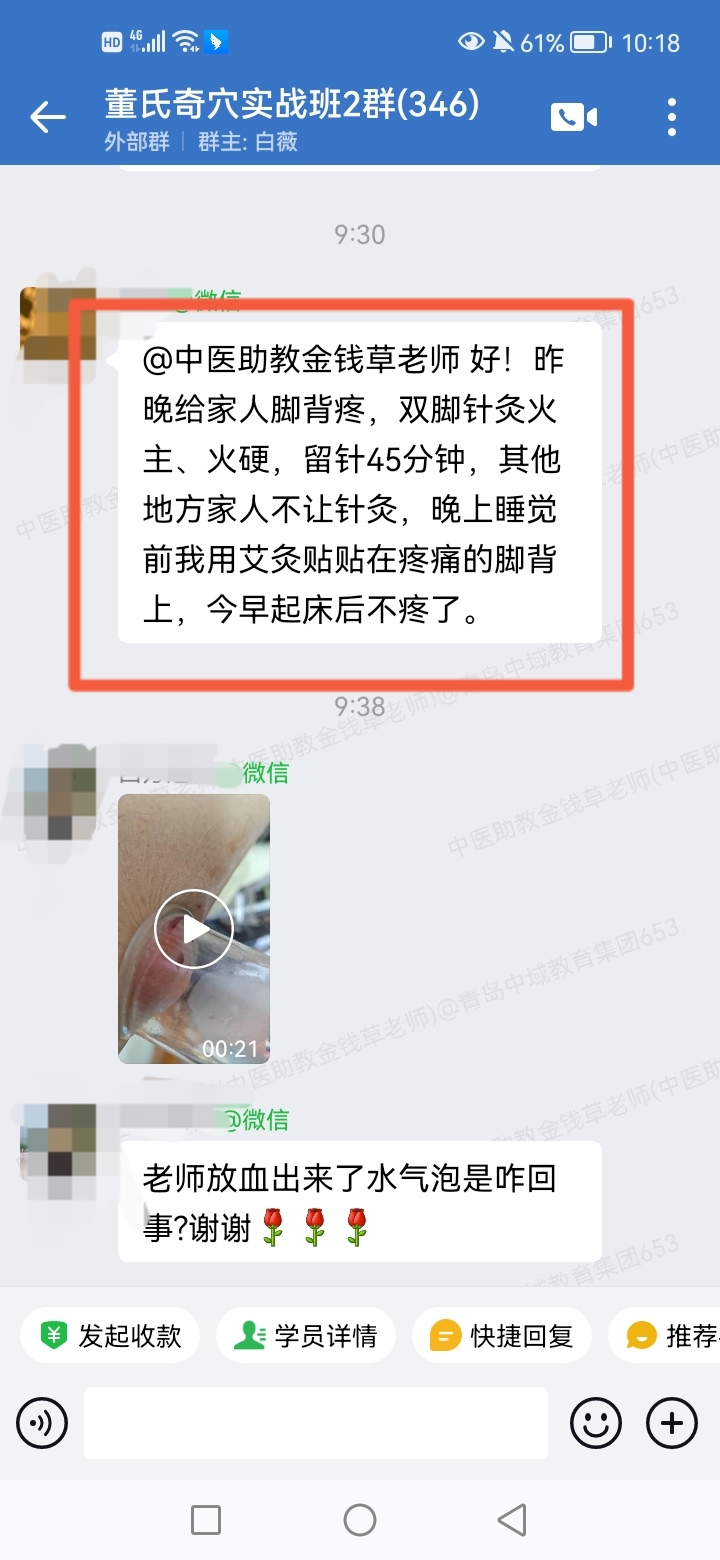Focus the message text field
The image size is (720, 1560).
(x=315, y=1423)
